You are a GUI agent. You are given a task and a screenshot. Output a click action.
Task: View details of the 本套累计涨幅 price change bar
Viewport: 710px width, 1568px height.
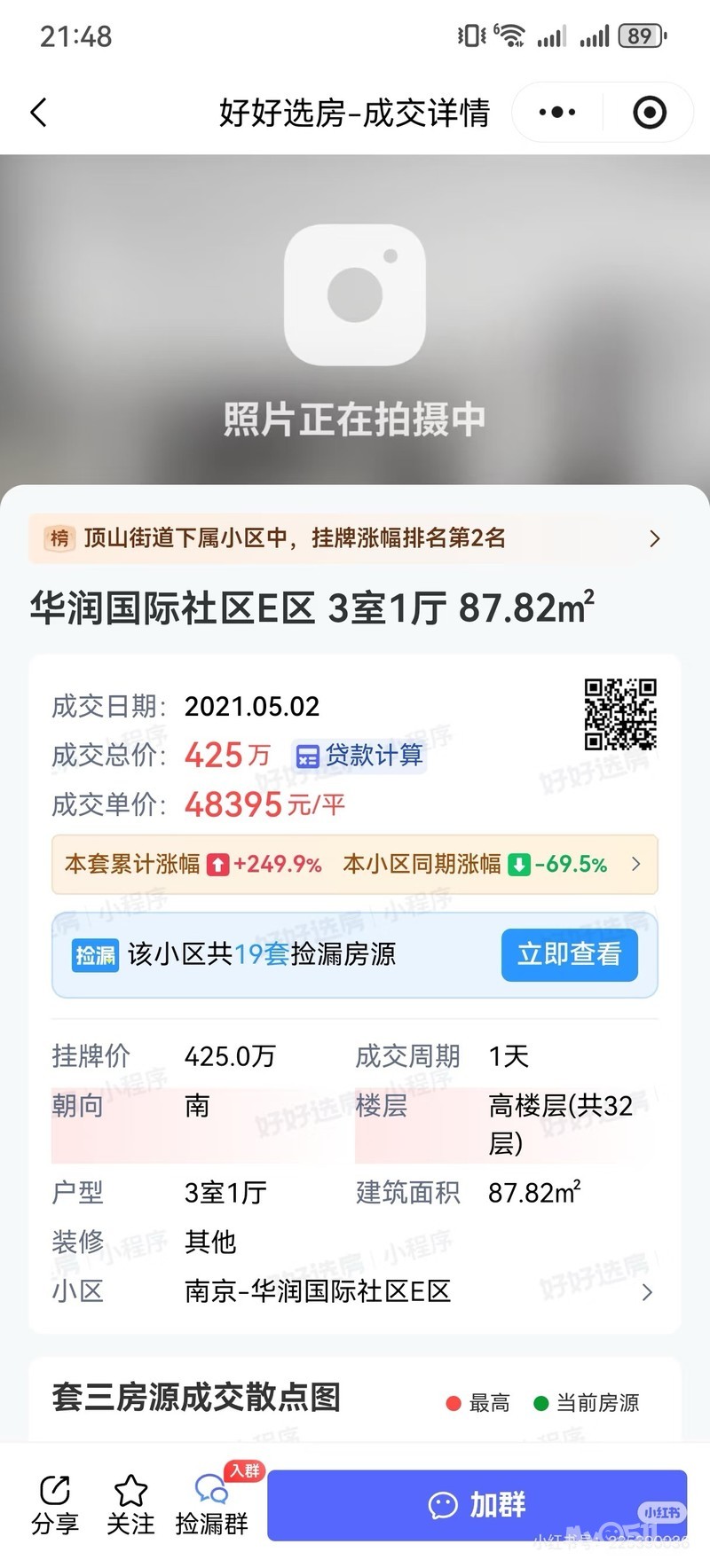click(353, 864)
